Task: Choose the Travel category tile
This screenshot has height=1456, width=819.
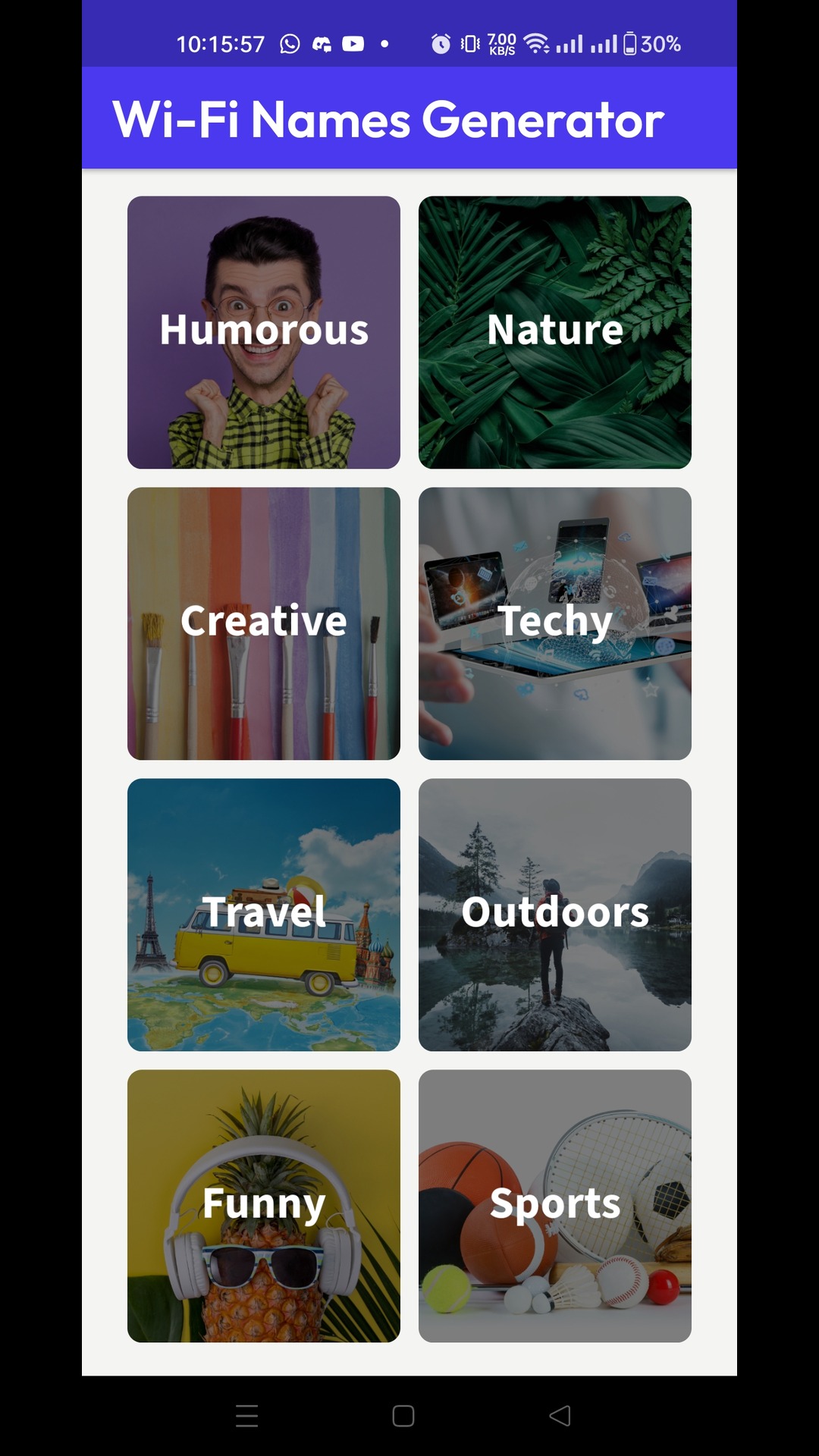Action: tap(264, 914)
